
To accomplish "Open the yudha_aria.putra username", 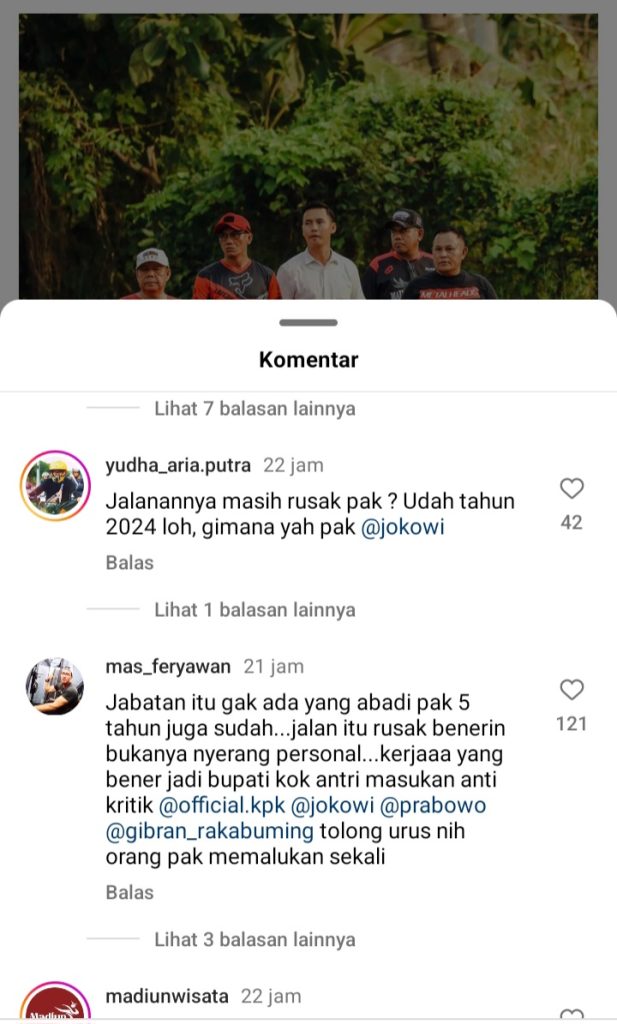I will click(178, 466).
